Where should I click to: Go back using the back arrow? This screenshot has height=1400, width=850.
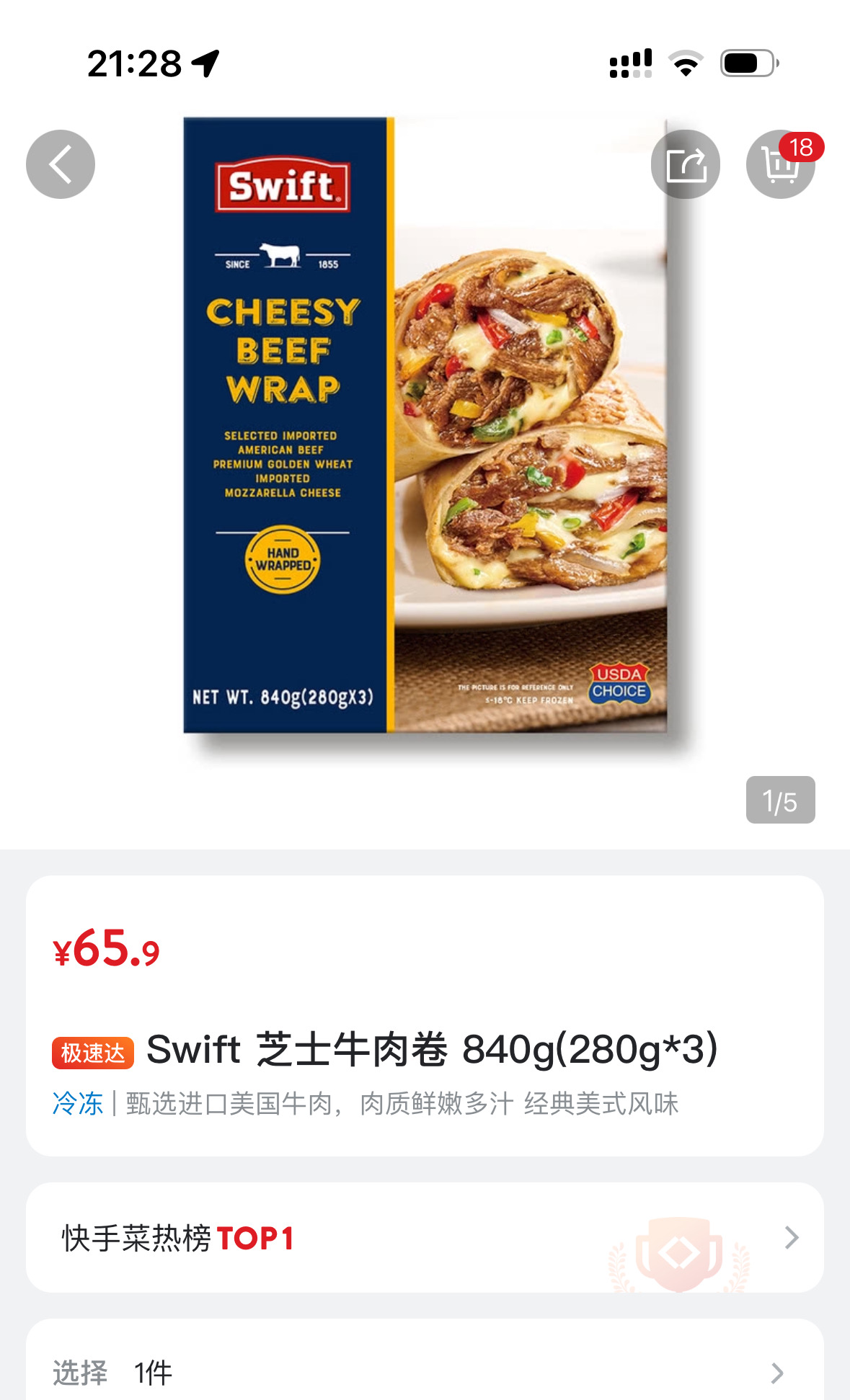click(61, 164)
